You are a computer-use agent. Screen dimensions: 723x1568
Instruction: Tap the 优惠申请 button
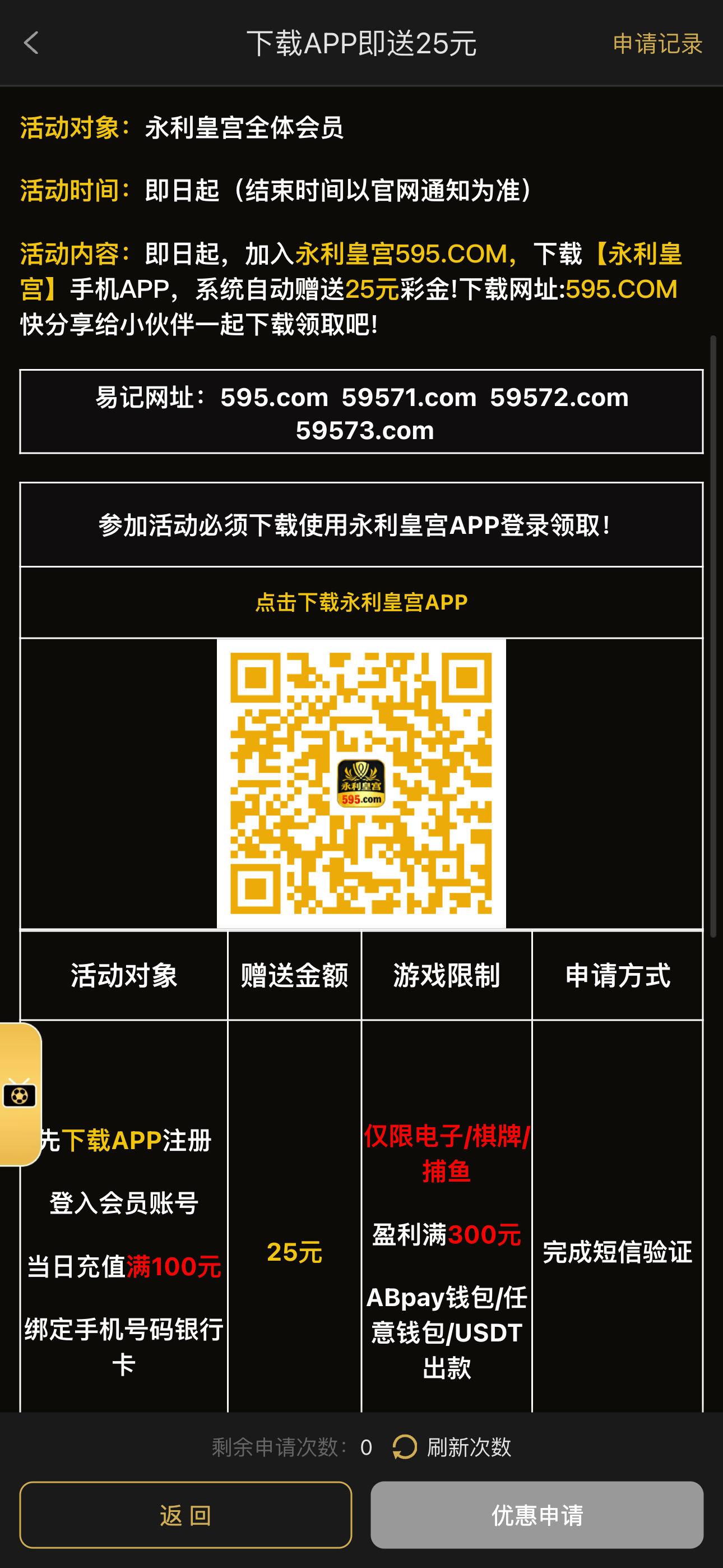pyautogui.click(x=537, y=1515)
